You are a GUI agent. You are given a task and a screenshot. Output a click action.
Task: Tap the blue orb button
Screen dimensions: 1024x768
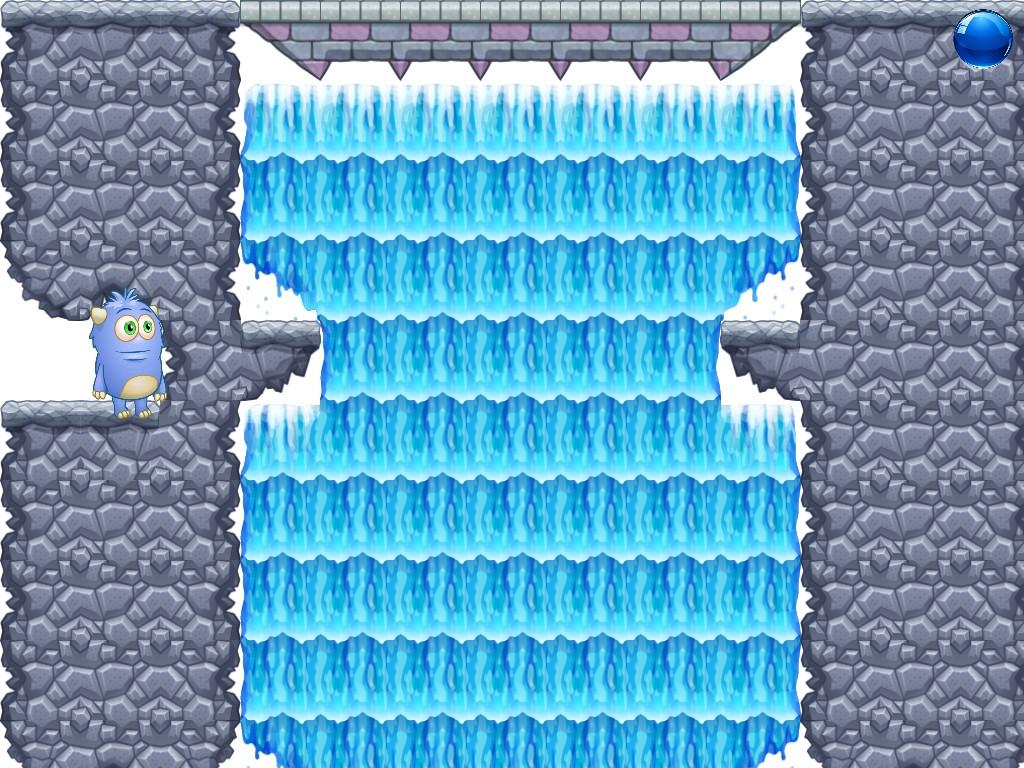click(x=983, y=39)
